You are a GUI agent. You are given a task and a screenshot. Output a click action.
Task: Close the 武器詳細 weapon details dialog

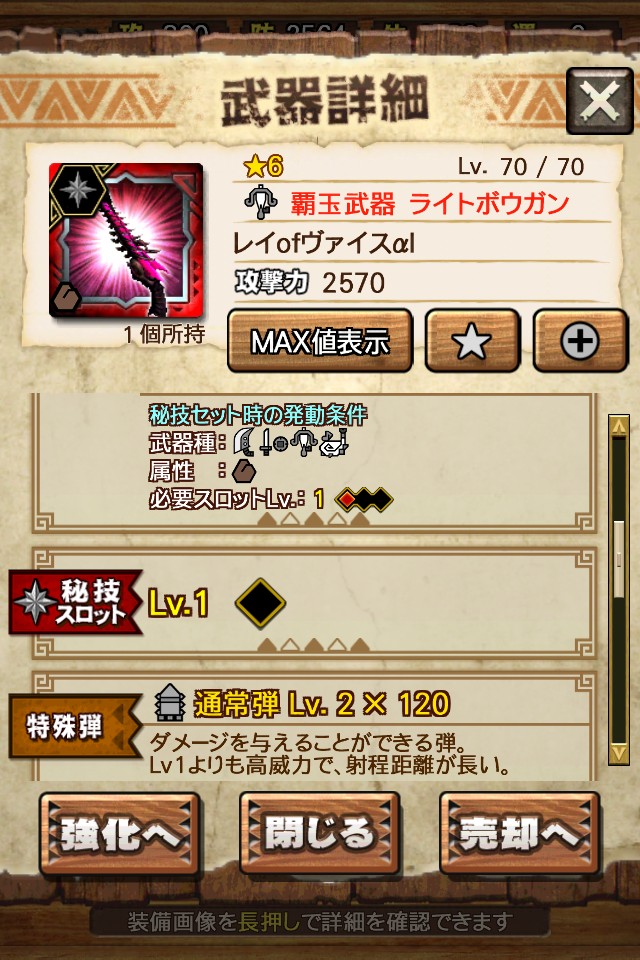point(599,101)
